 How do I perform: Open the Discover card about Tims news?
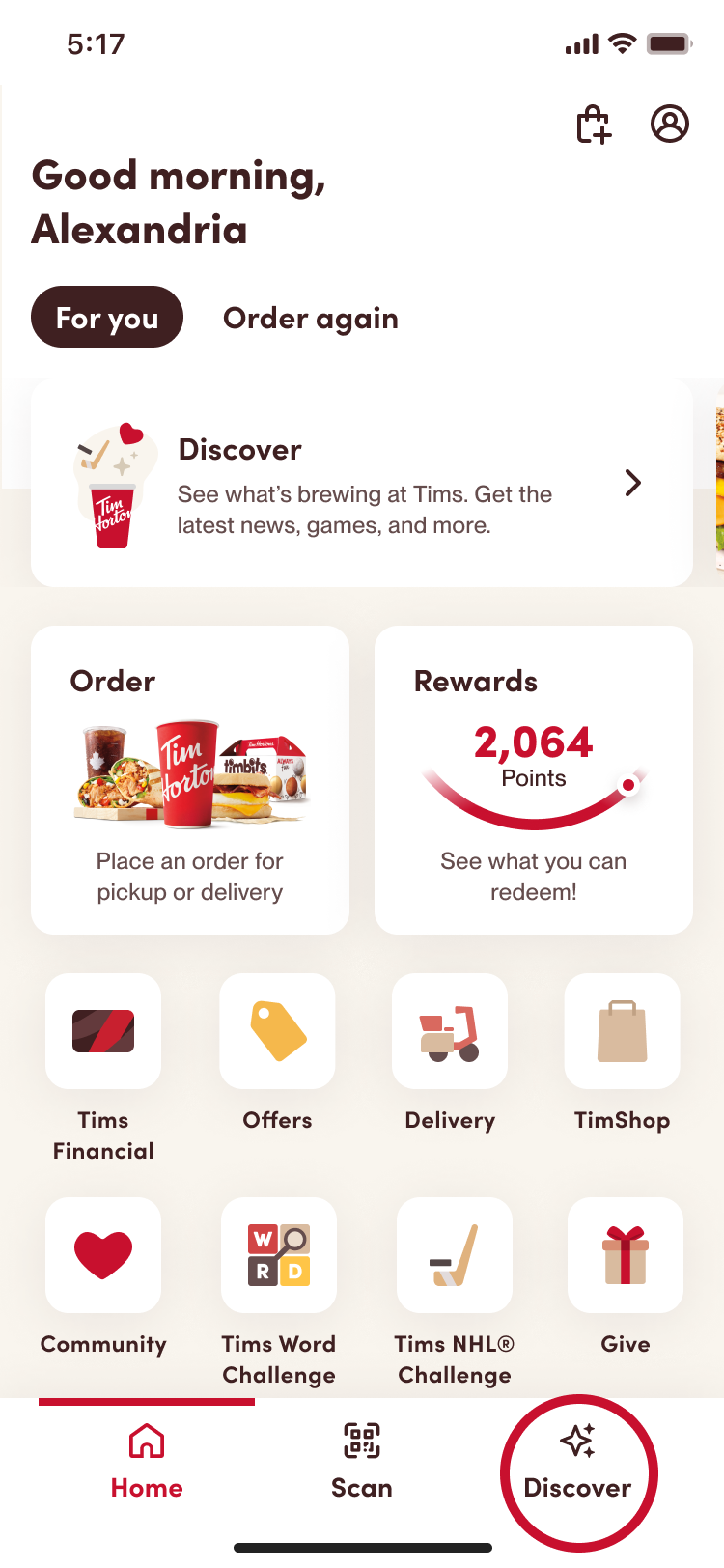(362, 483)
